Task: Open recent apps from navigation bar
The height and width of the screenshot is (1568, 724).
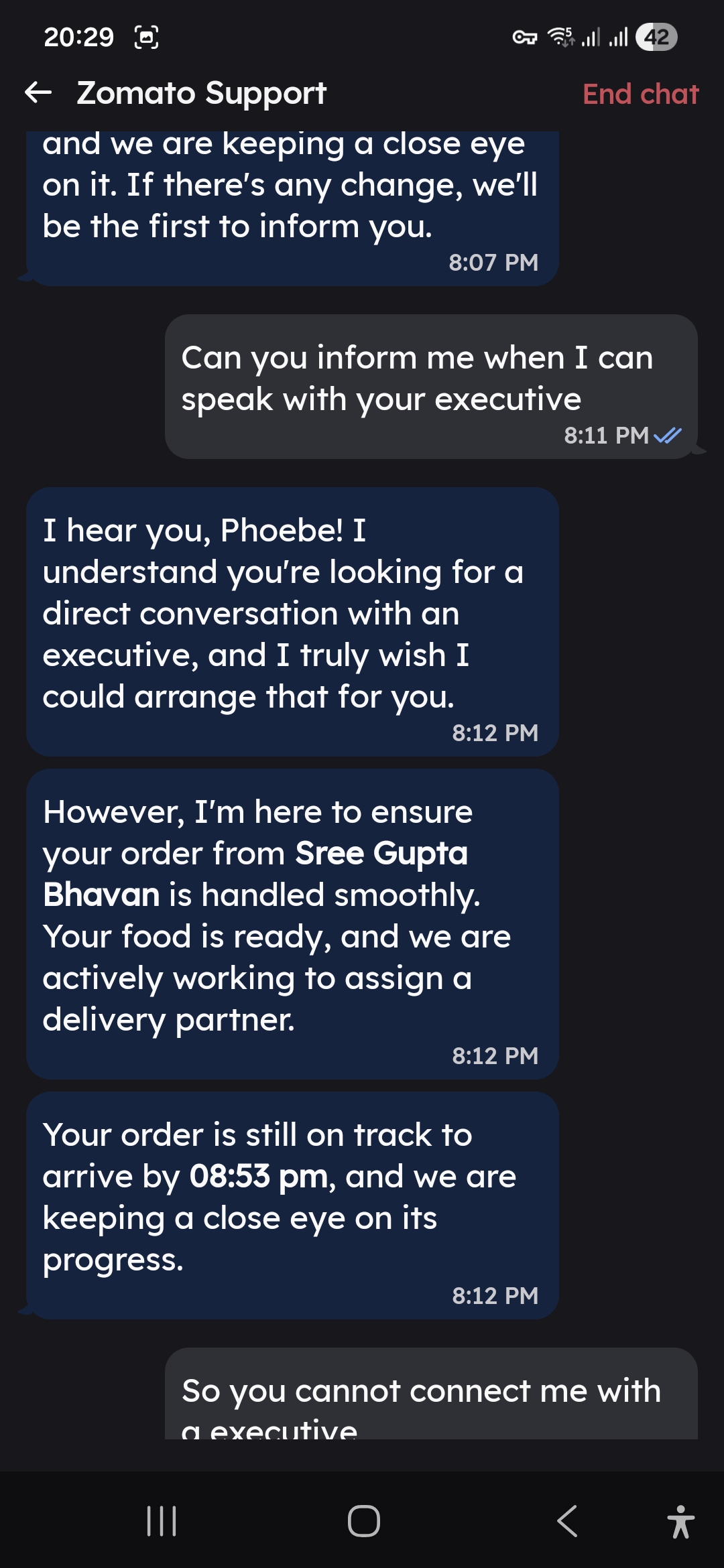Action: (x=162, y=1520)
